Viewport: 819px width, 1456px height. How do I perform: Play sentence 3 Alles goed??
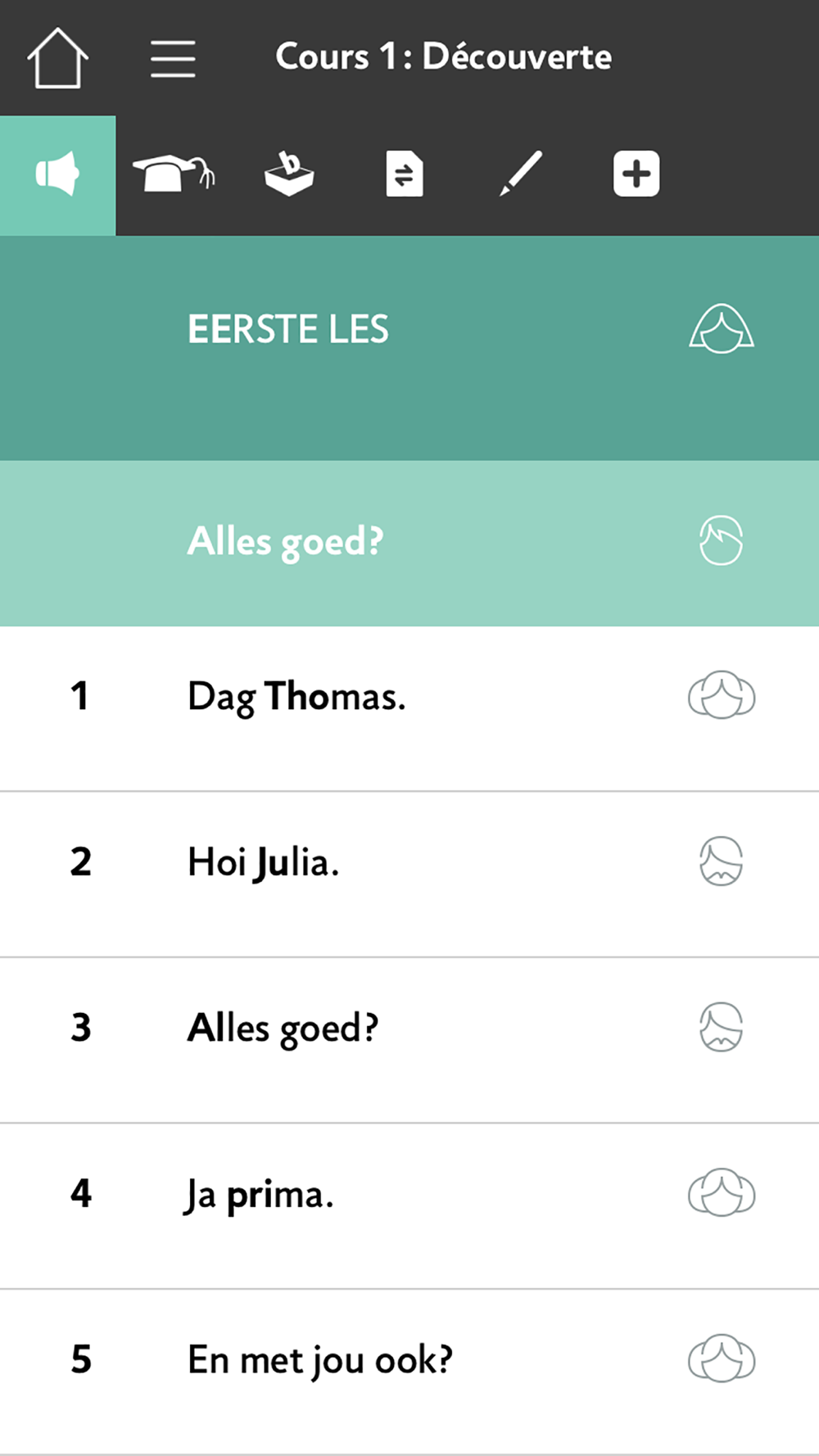(x=409, y=1040)
